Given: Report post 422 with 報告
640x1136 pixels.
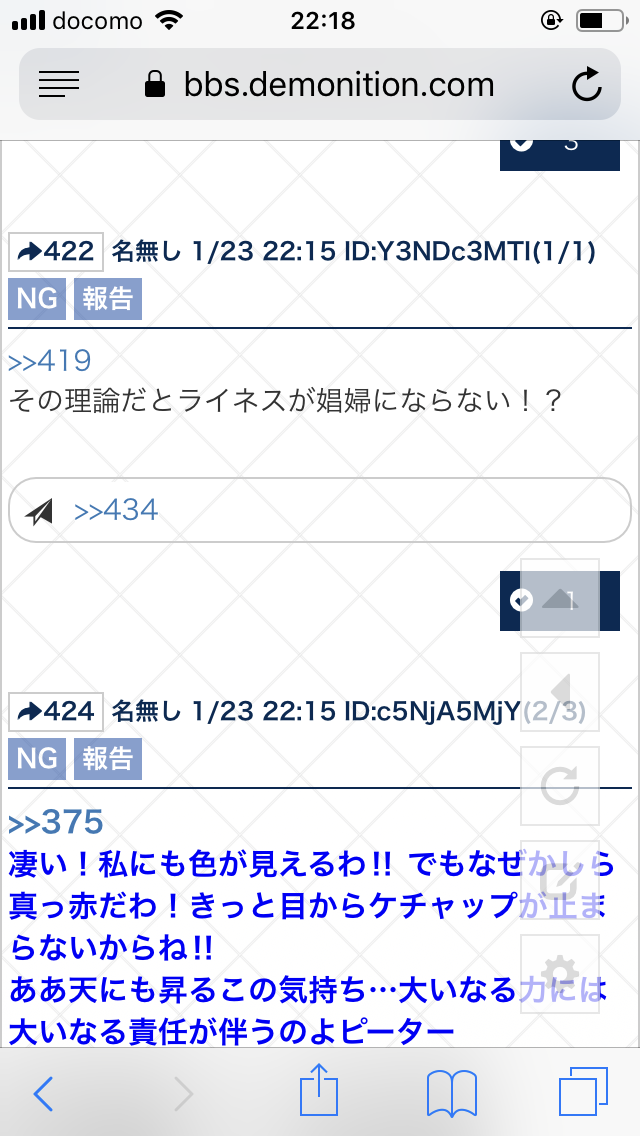Looking at the screenshot, I should [x=107, y=299].
